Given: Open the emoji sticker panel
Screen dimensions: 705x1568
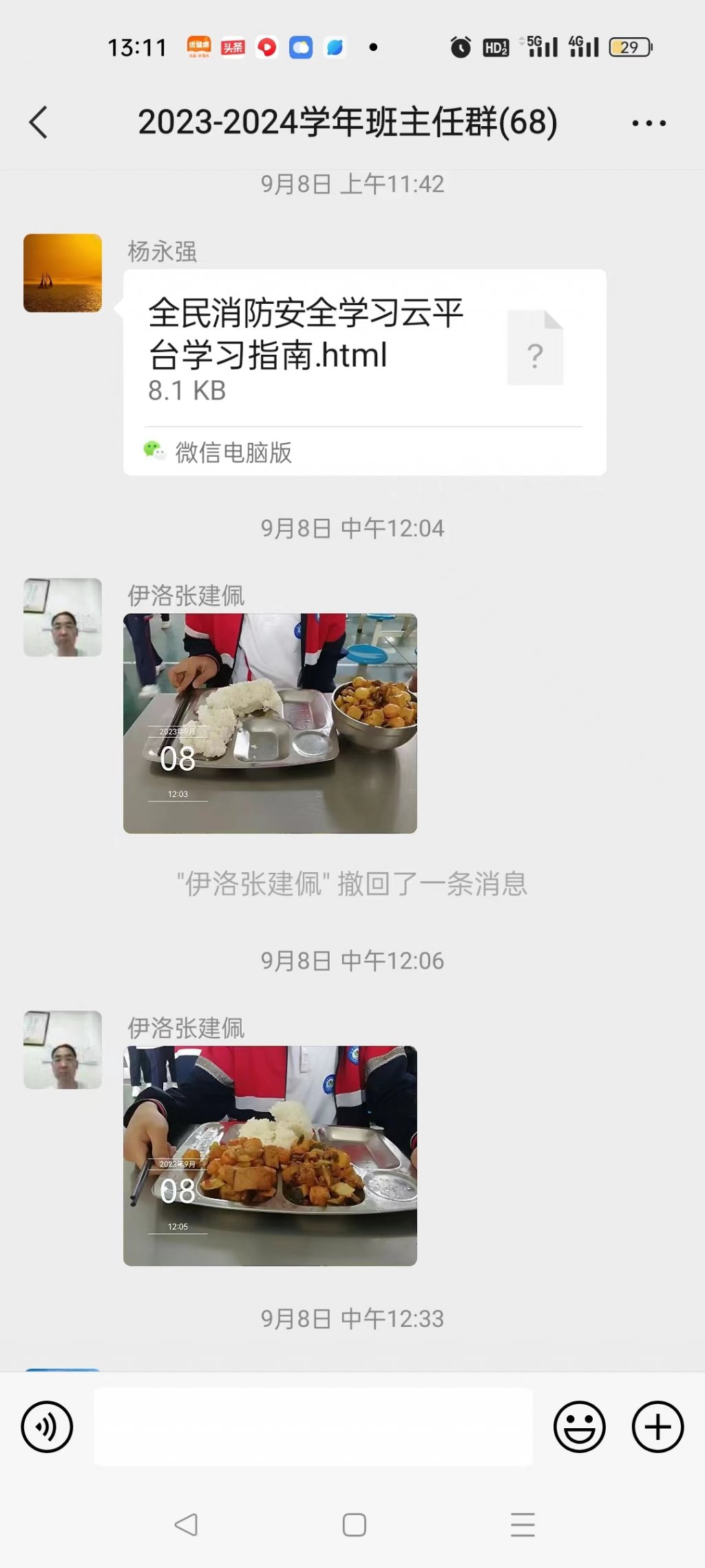Looking at the screenshot, I should pyautogui.click(x=579, y=1427).
